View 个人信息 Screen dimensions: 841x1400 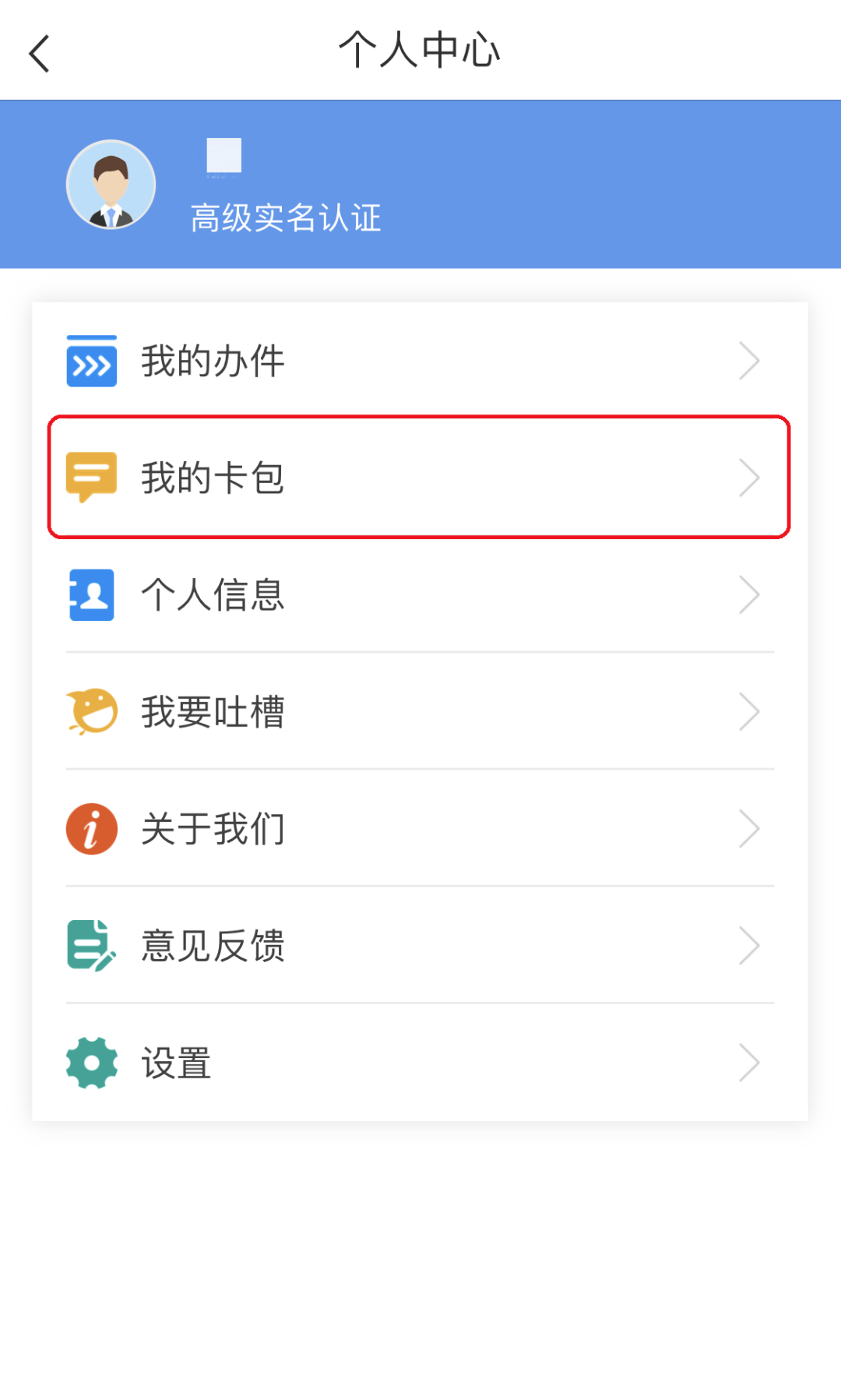419,594
